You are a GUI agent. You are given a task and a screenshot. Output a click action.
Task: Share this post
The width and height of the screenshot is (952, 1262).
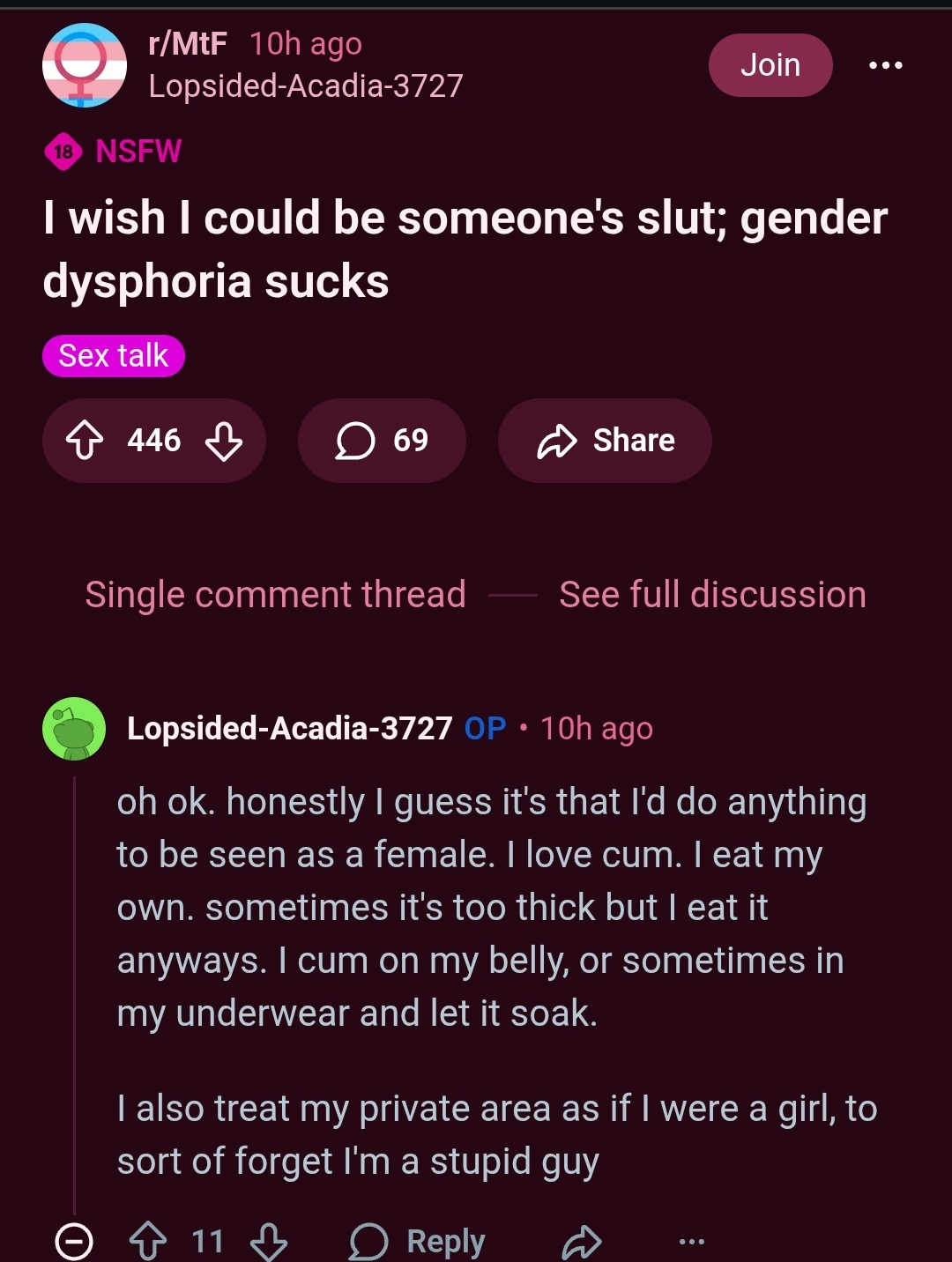point(605,441)
